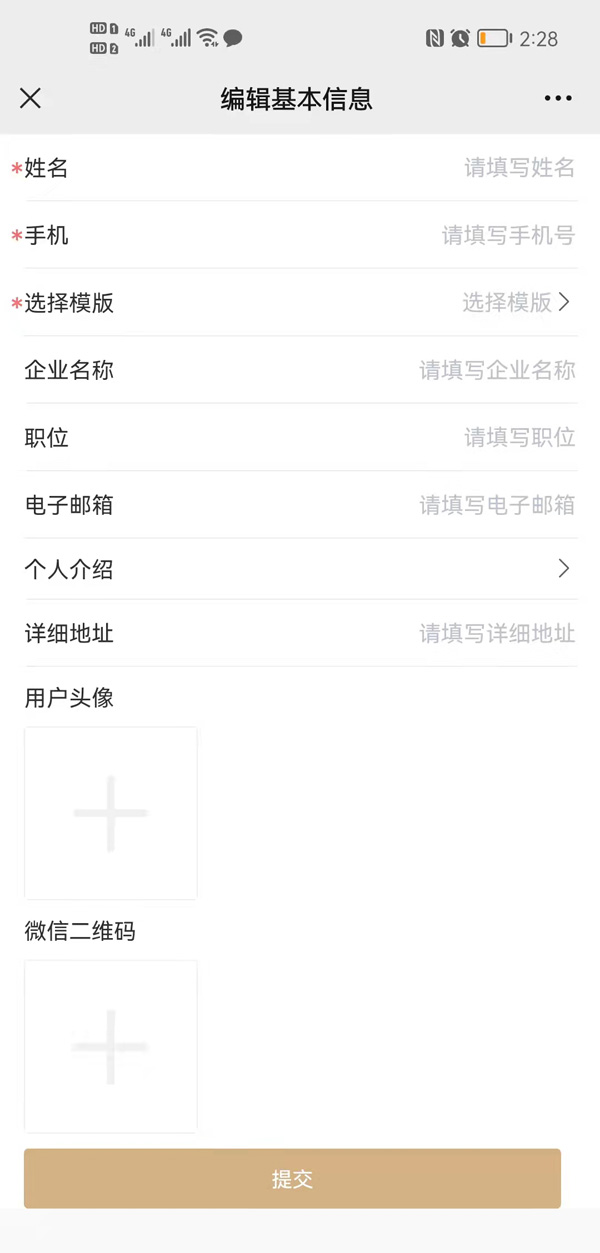
Task: Open the three-dot overflow menu
Action: (557, 98)
